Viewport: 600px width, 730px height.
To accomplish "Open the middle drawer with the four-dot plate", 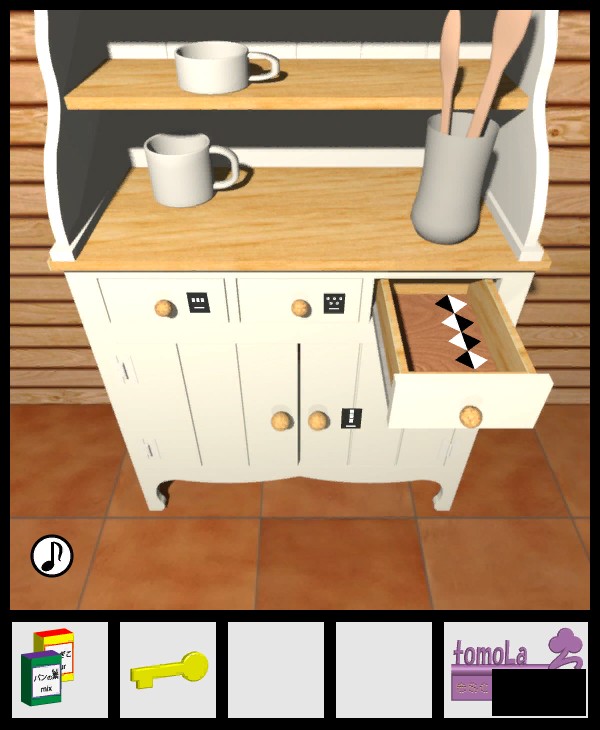I will [x=299, y=307].
